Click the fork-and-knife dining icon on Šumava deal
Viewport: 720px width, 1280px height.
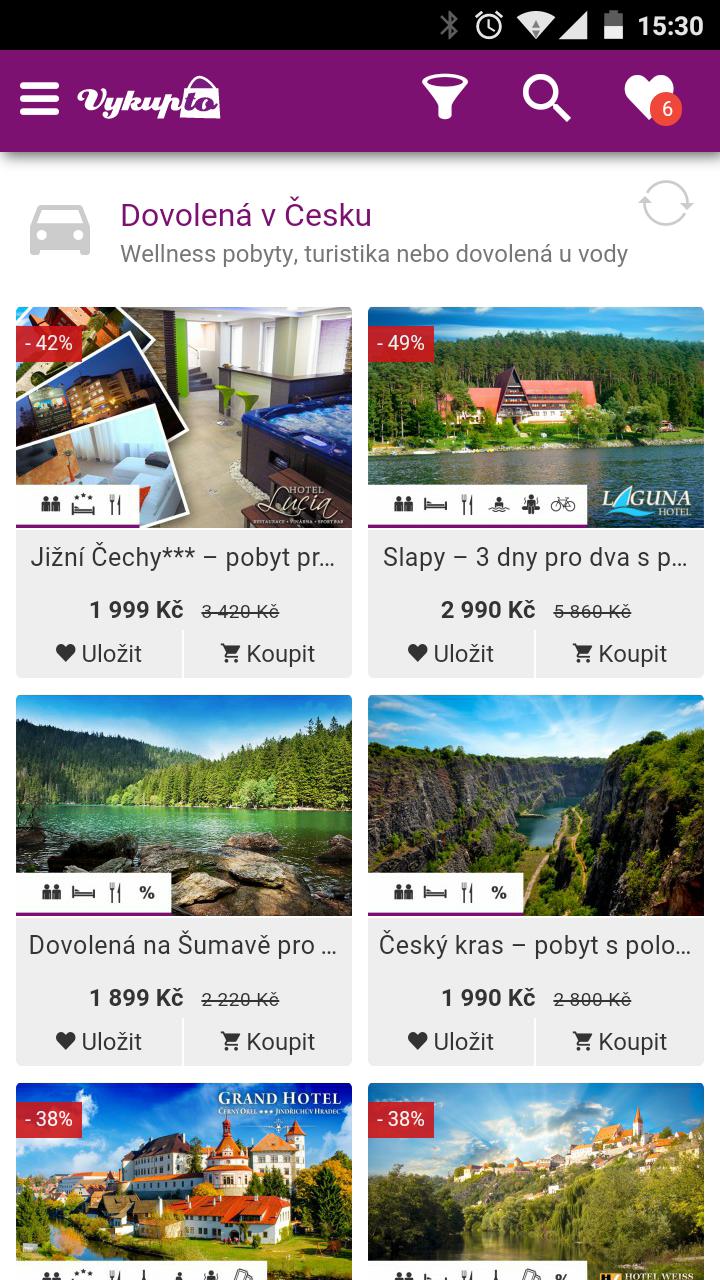point(115,891)
